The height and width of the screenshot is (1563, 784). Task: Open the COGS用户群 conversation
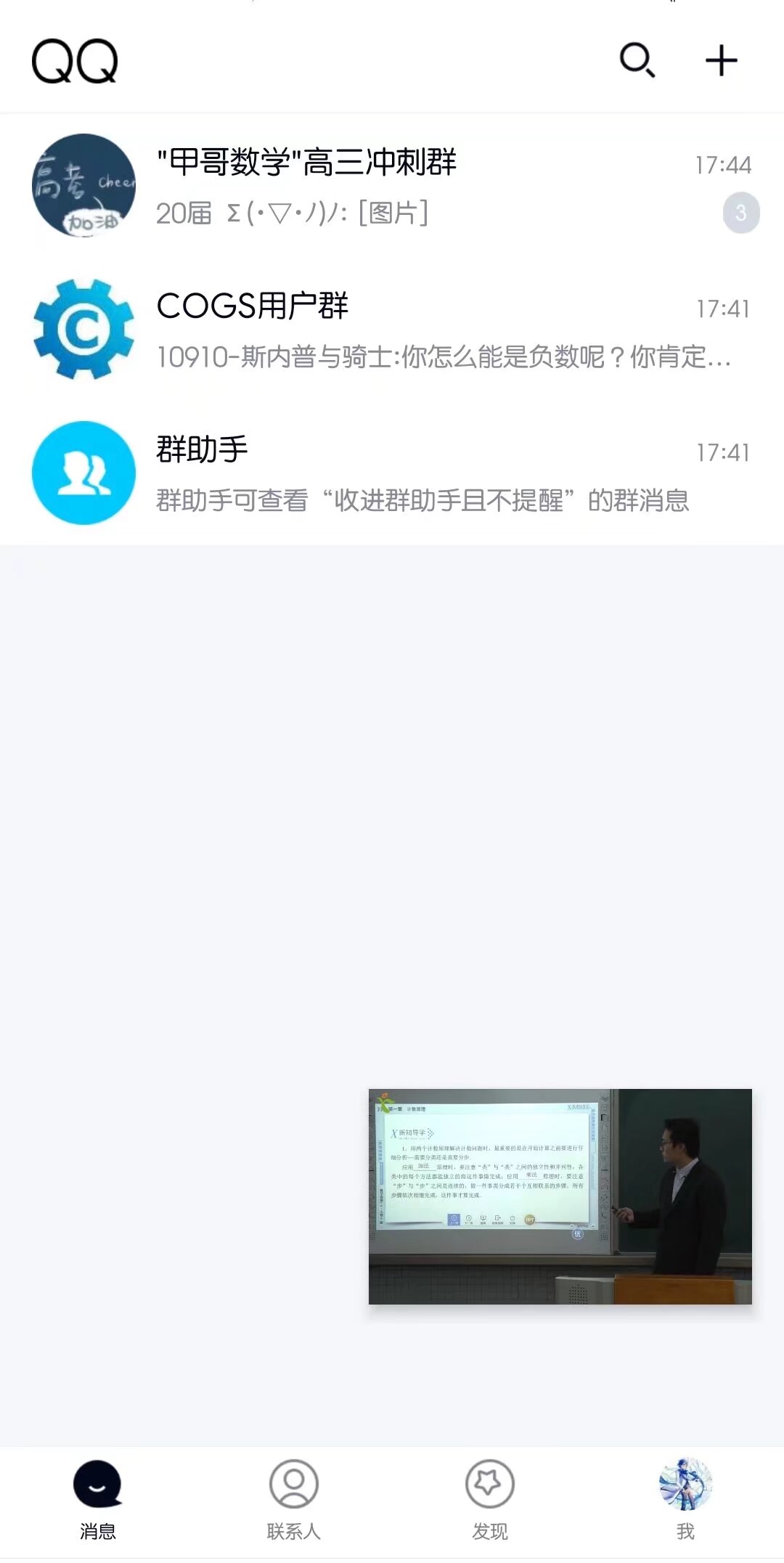[x=392, y=330]
